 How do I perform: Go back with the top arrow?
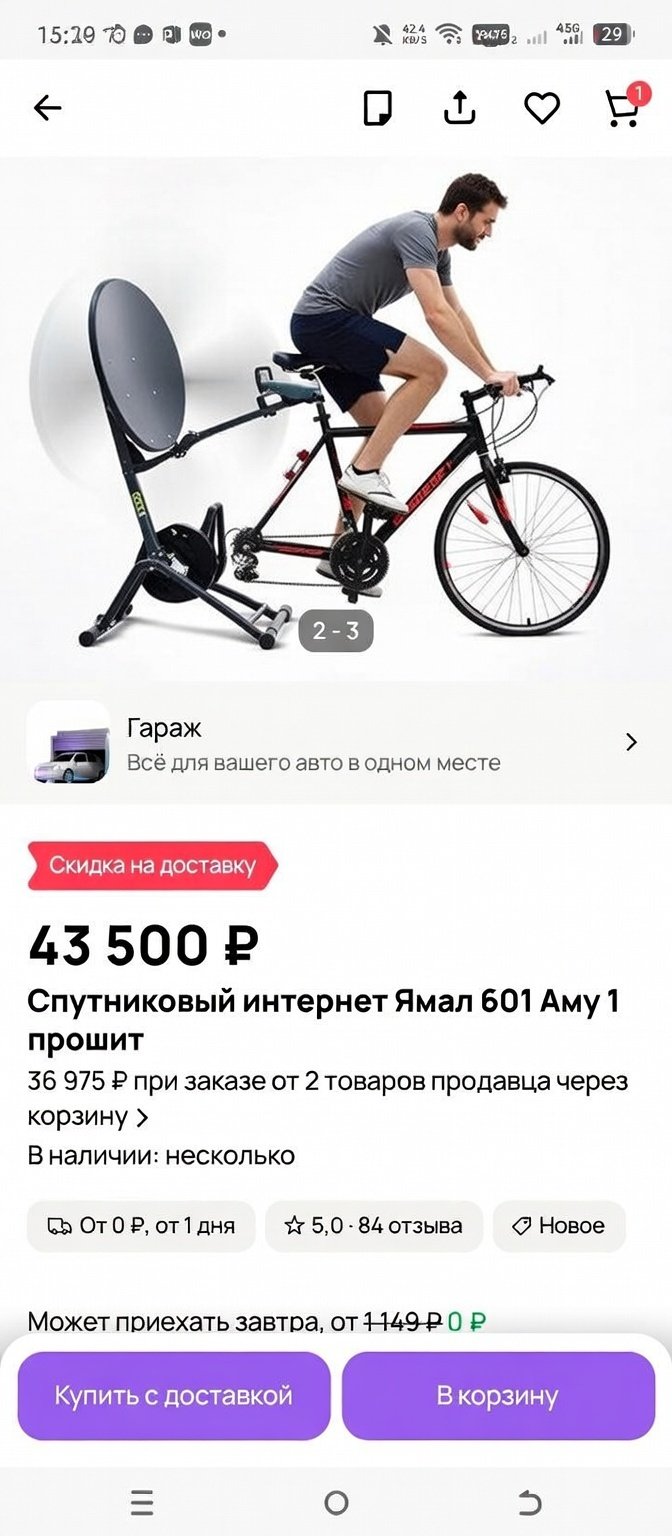(x=47, y=108)
